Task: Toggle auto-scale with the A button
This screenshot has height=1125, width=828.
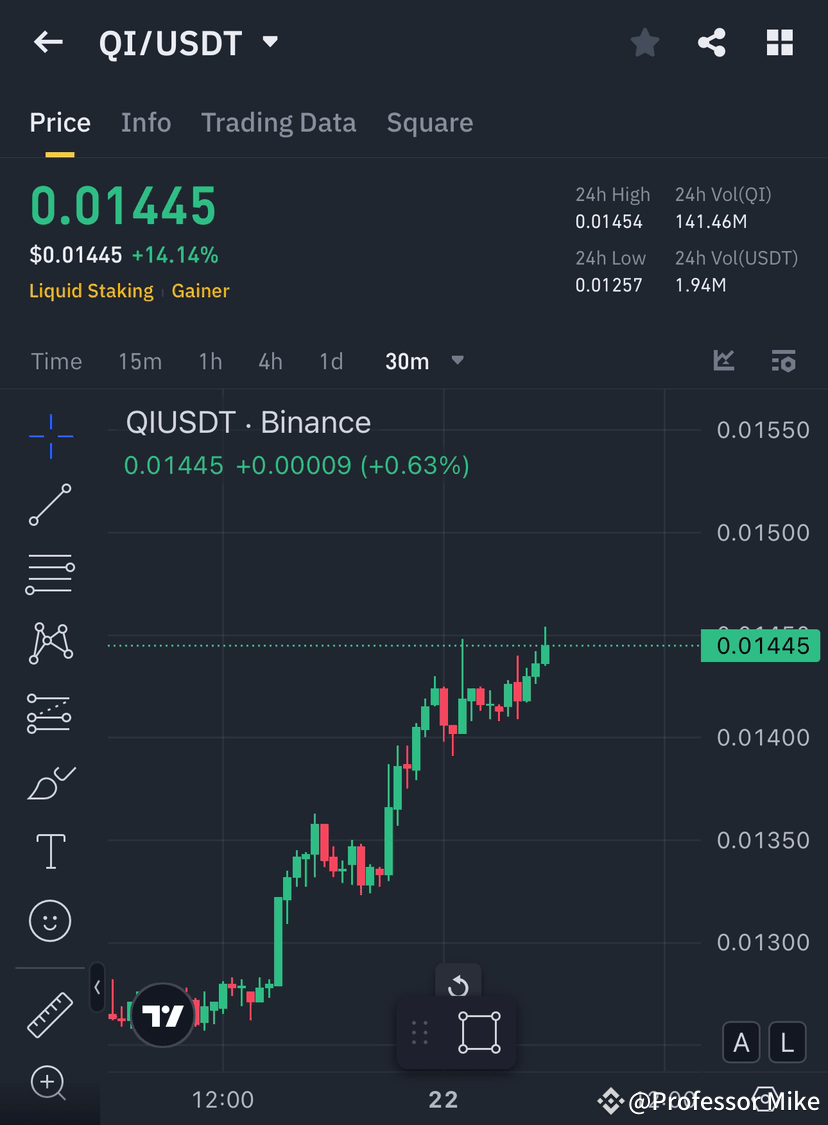Action: coord(741,1042)
